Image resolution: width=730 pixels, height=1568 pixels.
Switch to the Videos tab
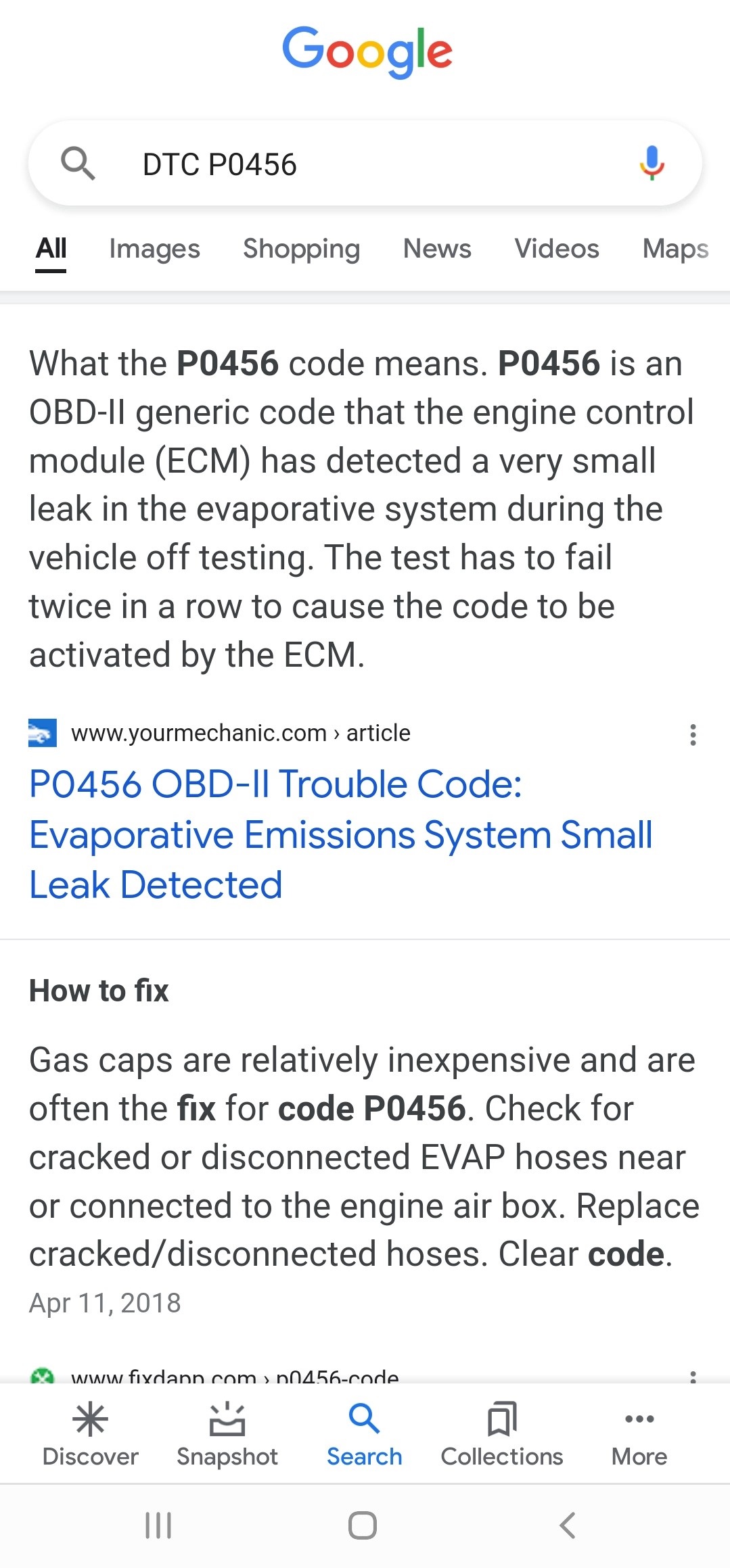[x=557, y=249]
